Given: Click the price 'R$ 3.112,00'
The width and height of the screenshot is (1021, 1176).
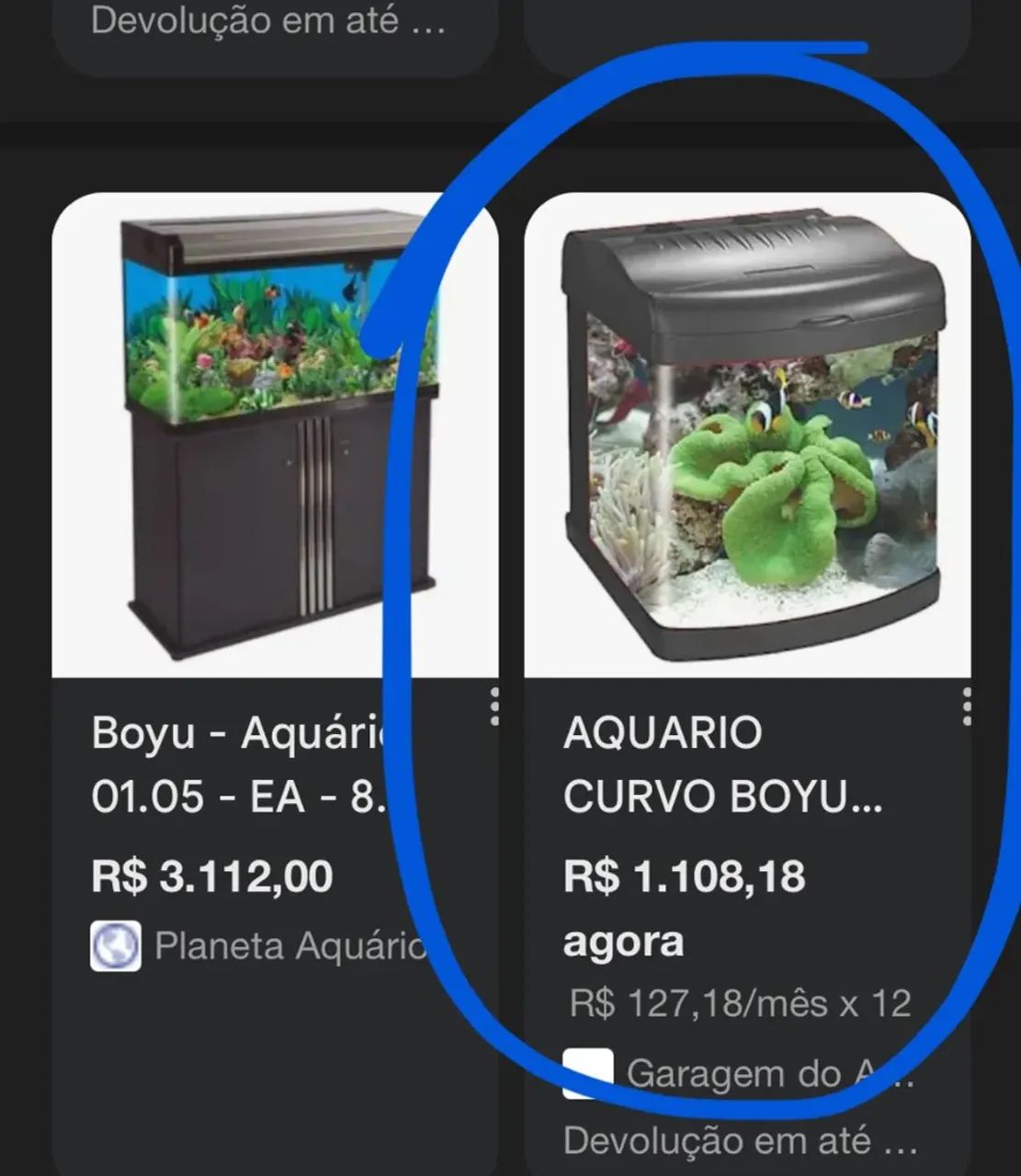Looking at the screenshot, I should coord(213,877).
